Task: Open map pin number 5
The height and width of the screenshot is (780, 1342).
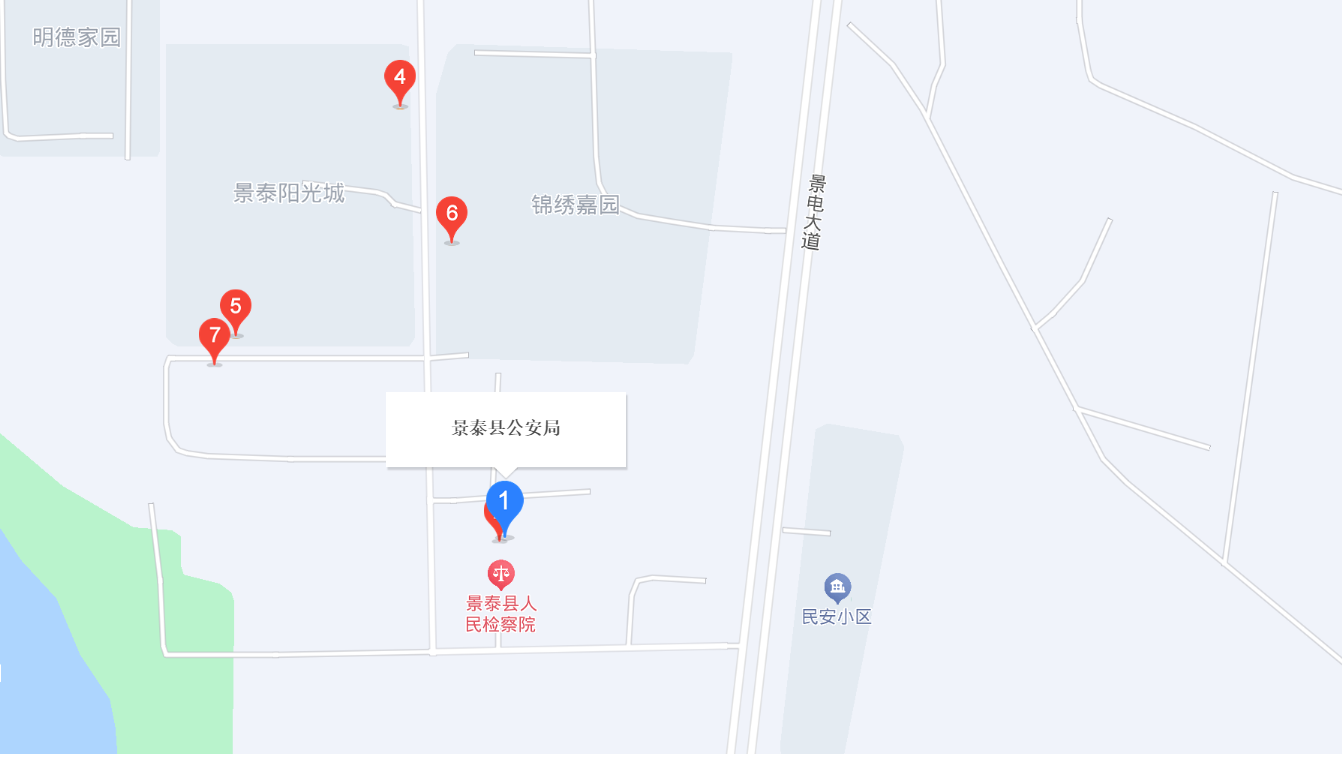Action: tap(236, 308)
